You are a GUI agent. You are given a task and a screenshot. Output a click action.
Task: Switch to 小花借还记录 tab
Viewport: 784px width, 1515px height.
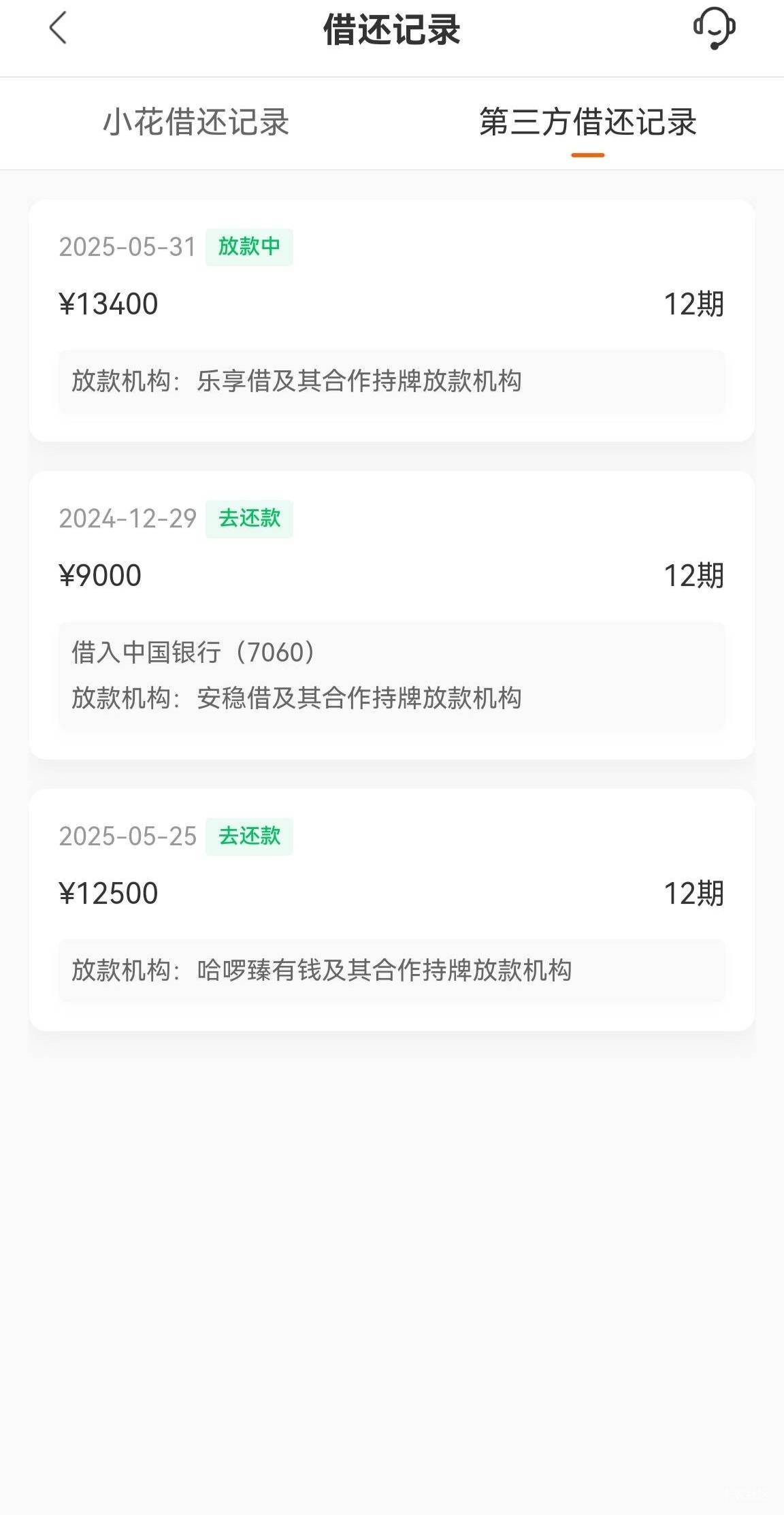coord(196,123)
